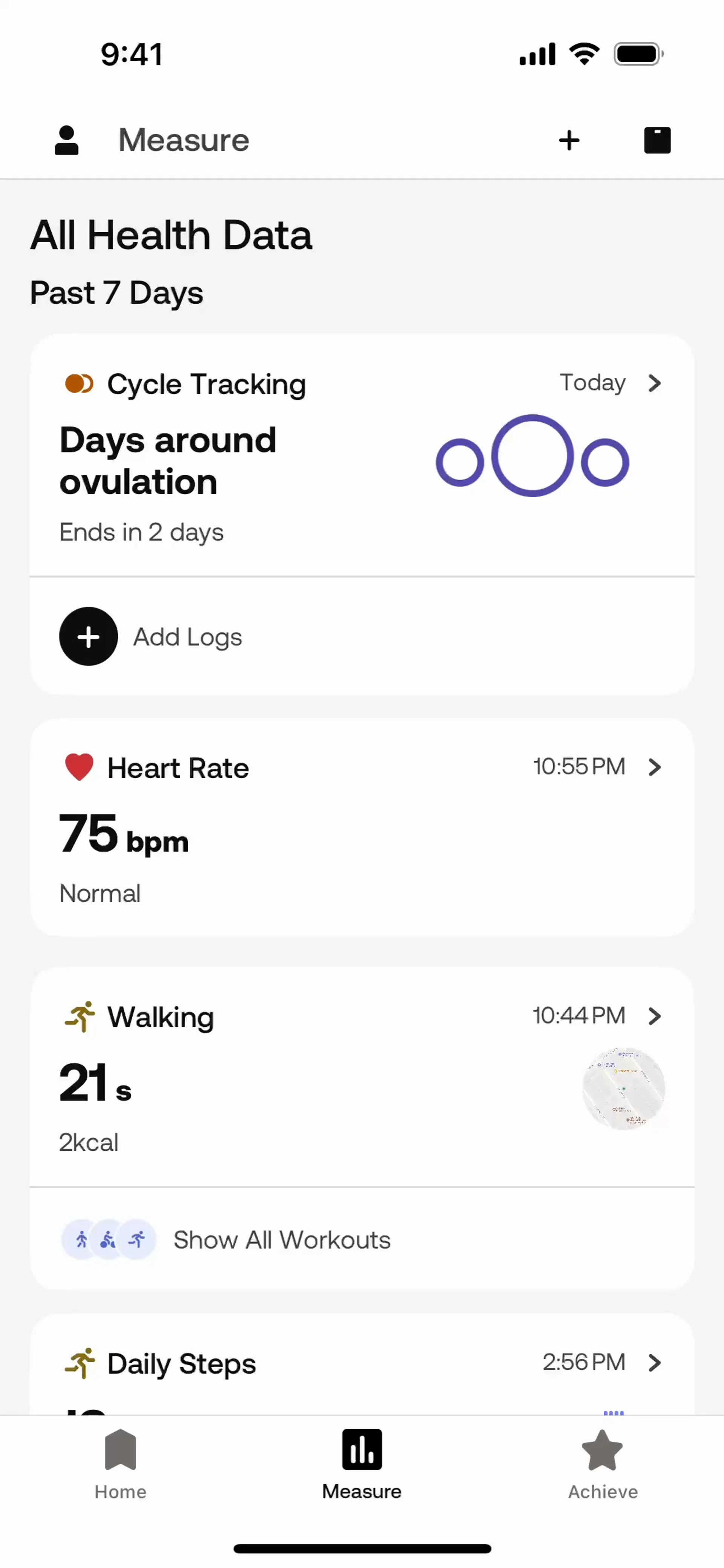View Heart Rate details
Viewport: 724px width, 1568px height.
pyautogui.click(x=362, y=828)
